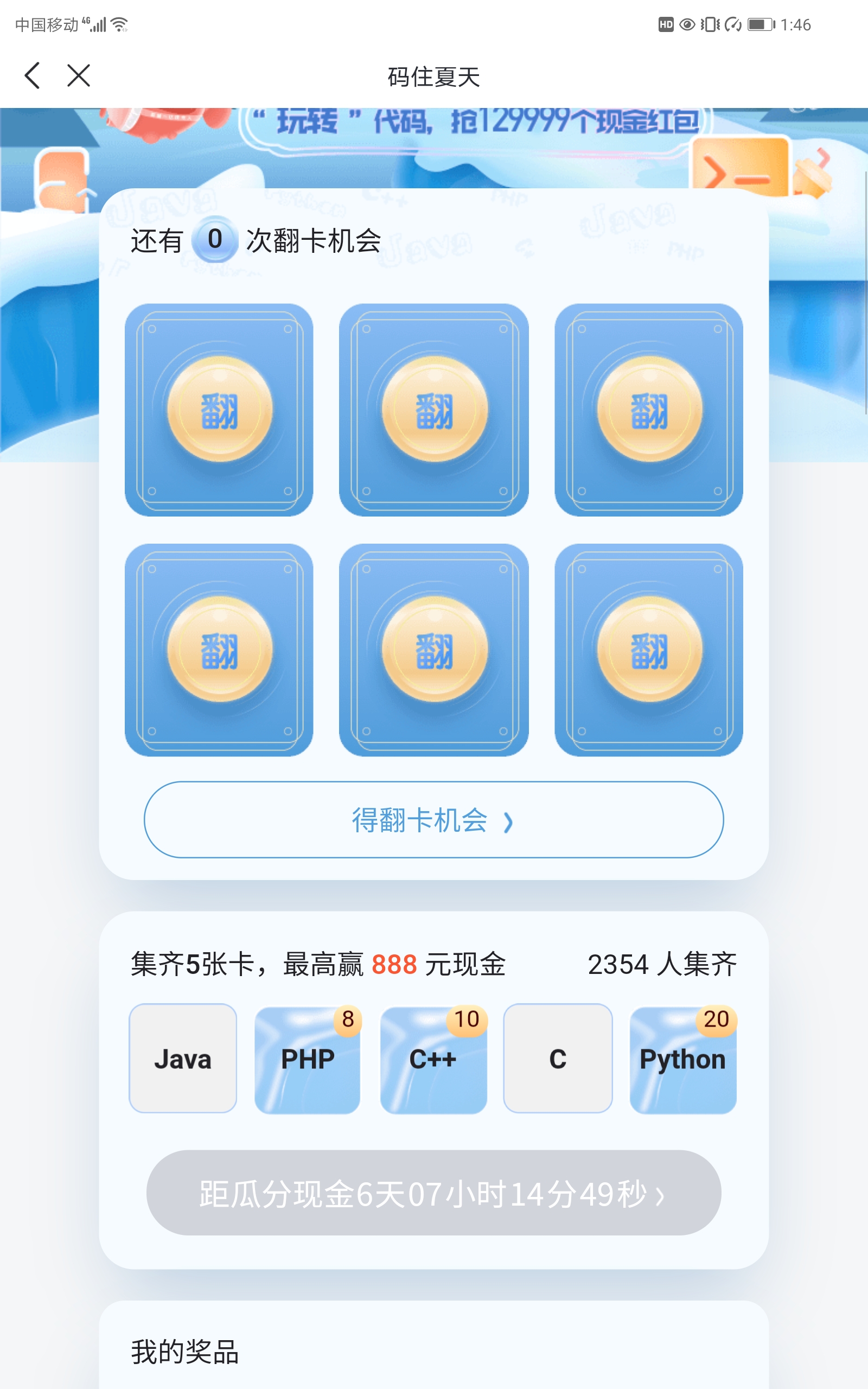Viewport: 868px width, 1389px height.
Task: Select the Java card
Action: point(183,1059)
